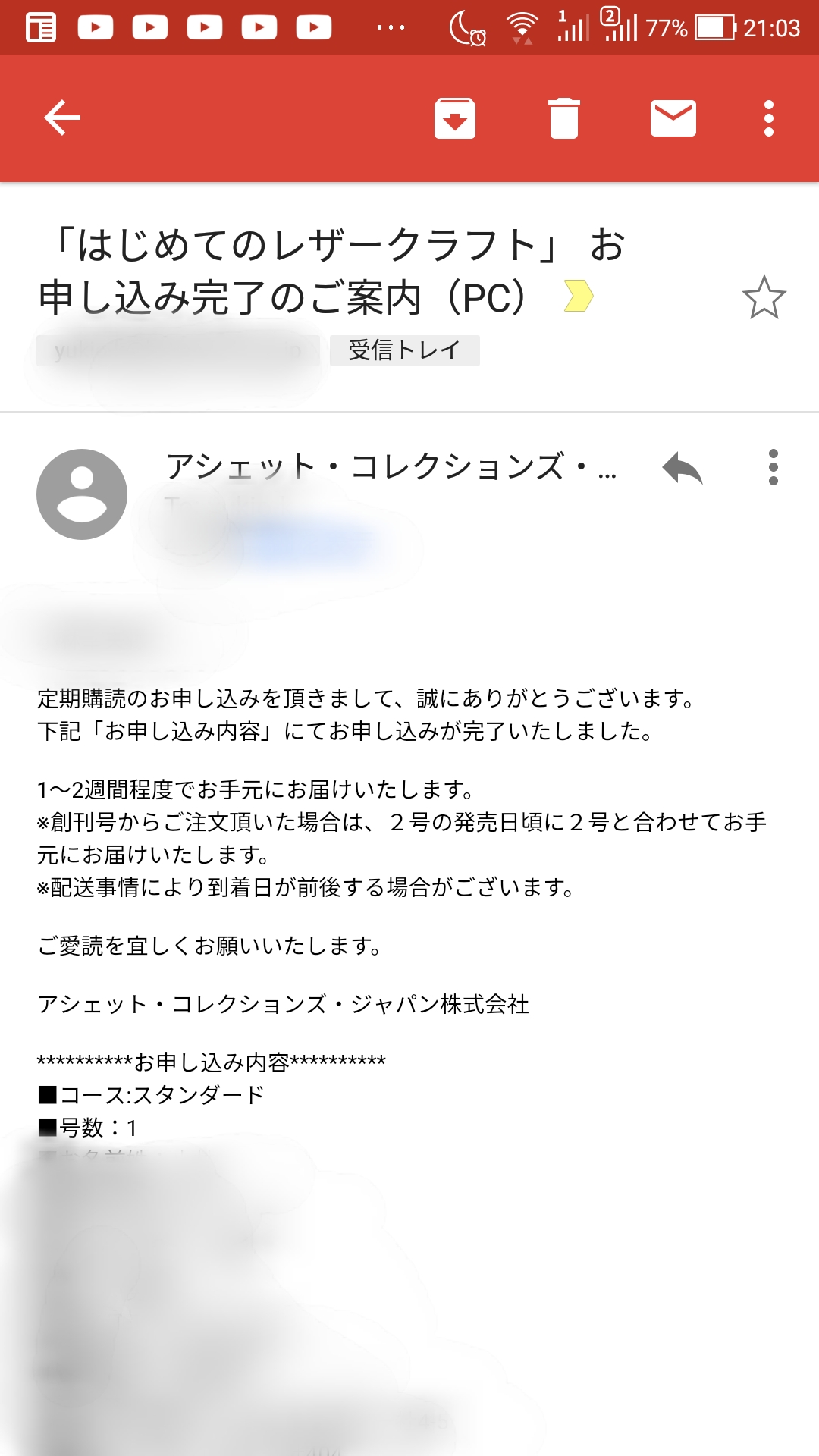Viewport: 819px width, 1456px height.
Task: Open the top bar overflow menu
Action: tap(769, 118)
